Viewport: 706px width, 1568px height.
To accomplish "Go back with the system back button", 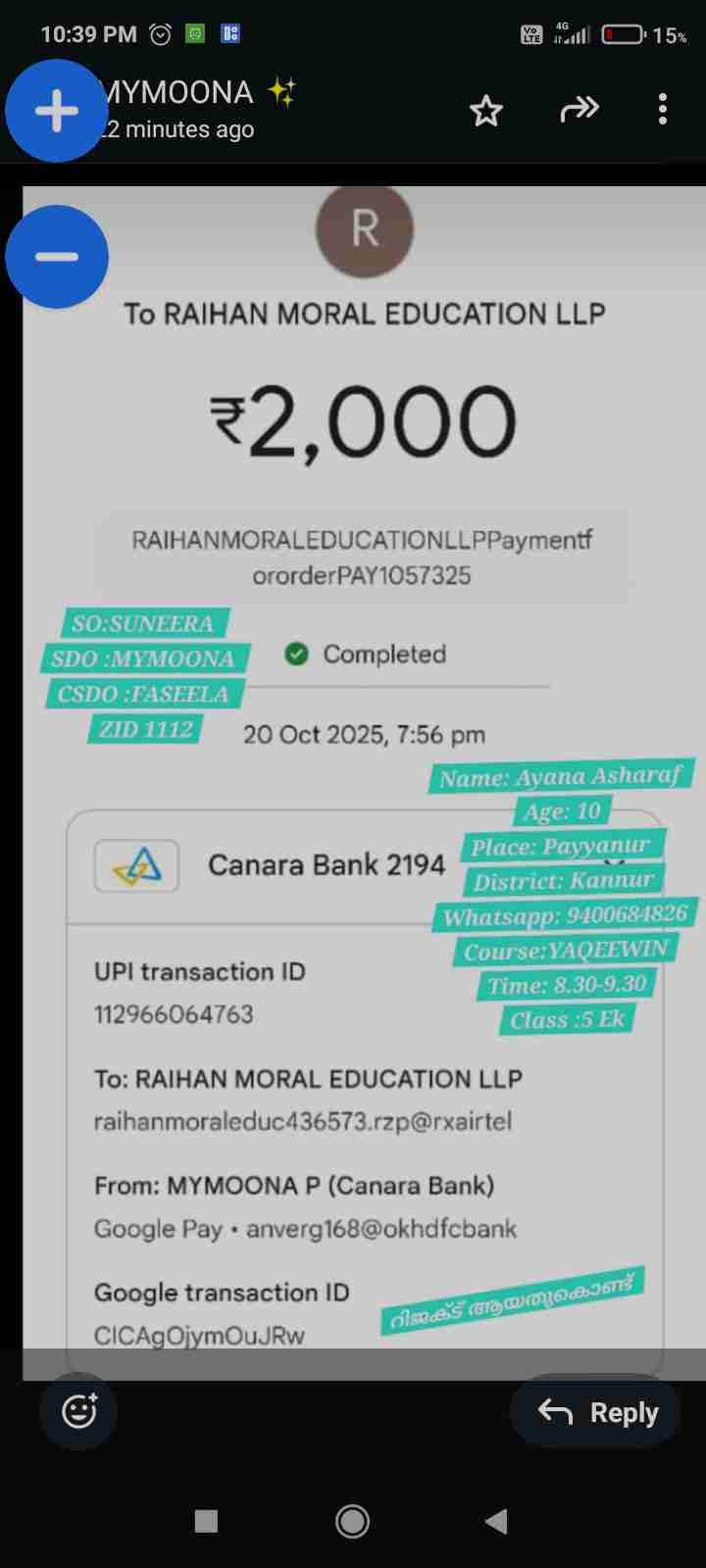I will click(x=496, y=1520).
